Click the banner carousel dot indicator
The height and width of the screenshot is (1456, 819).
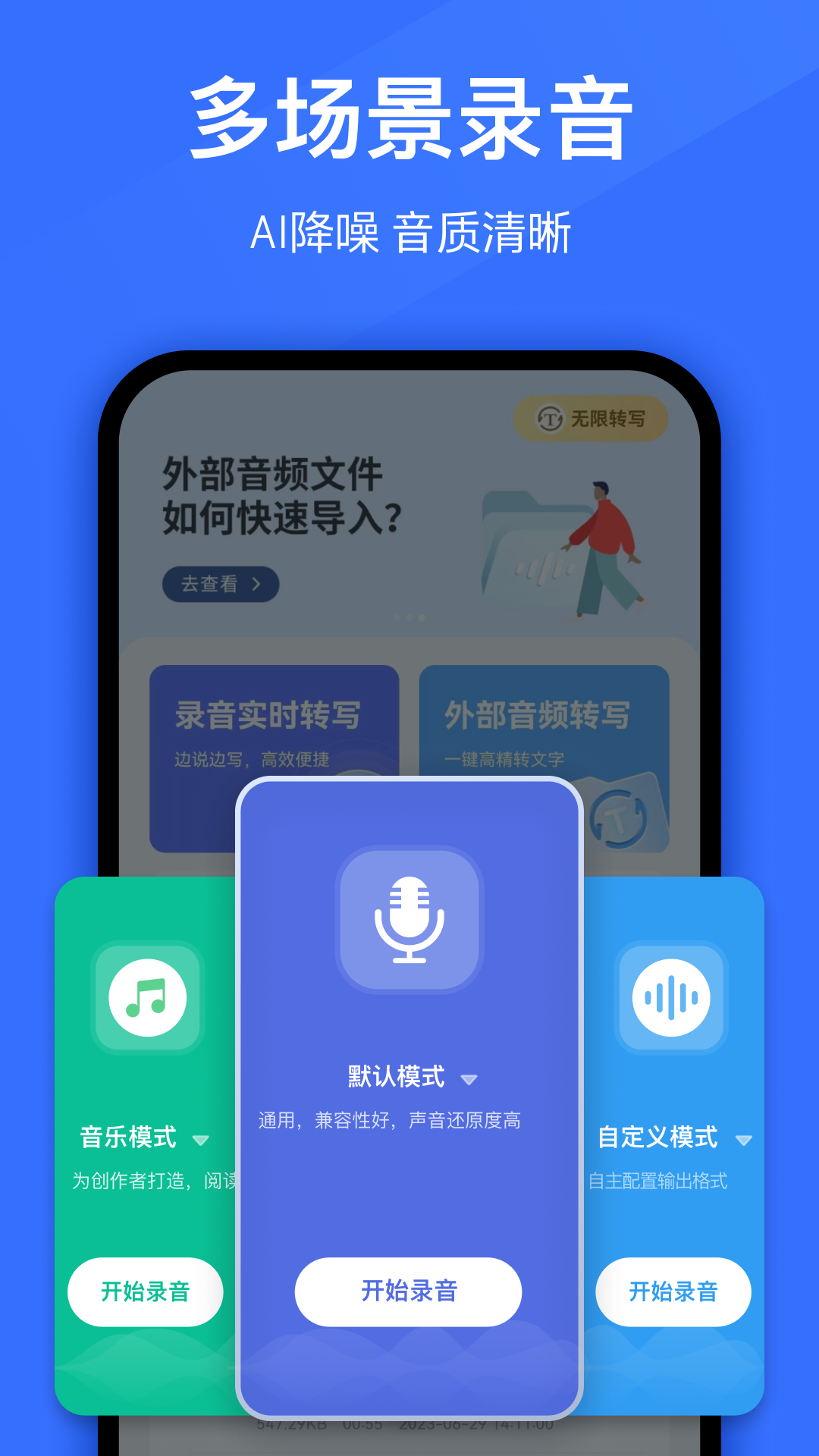[x=408, y=619]
